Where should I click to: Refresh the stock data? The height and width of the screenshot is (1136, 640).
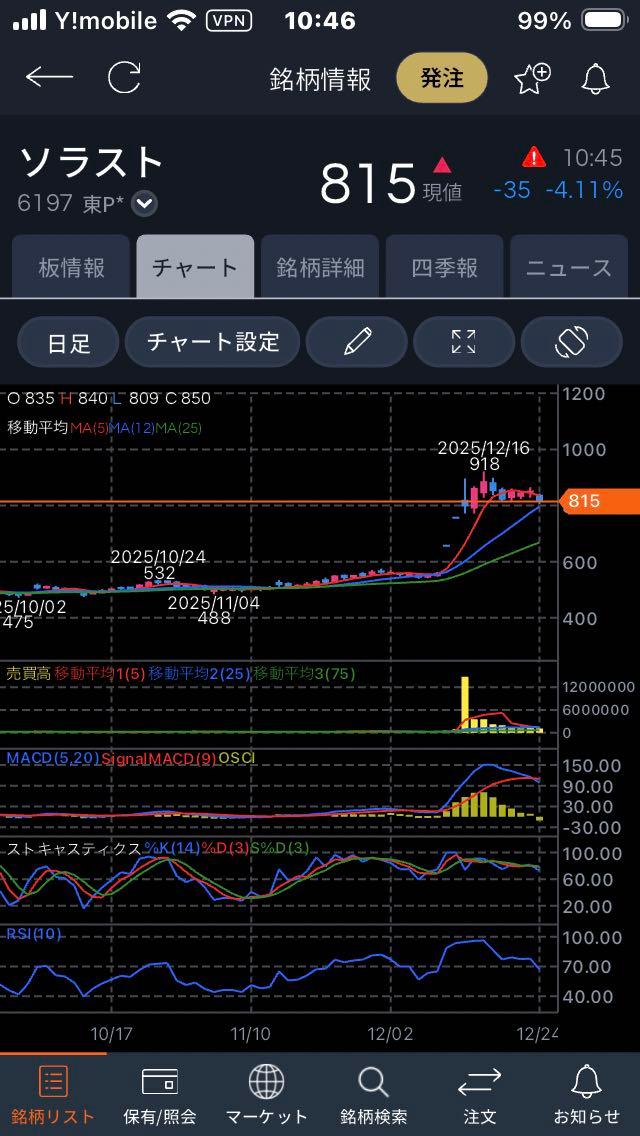pyautogui.click(x=124, y=78)
